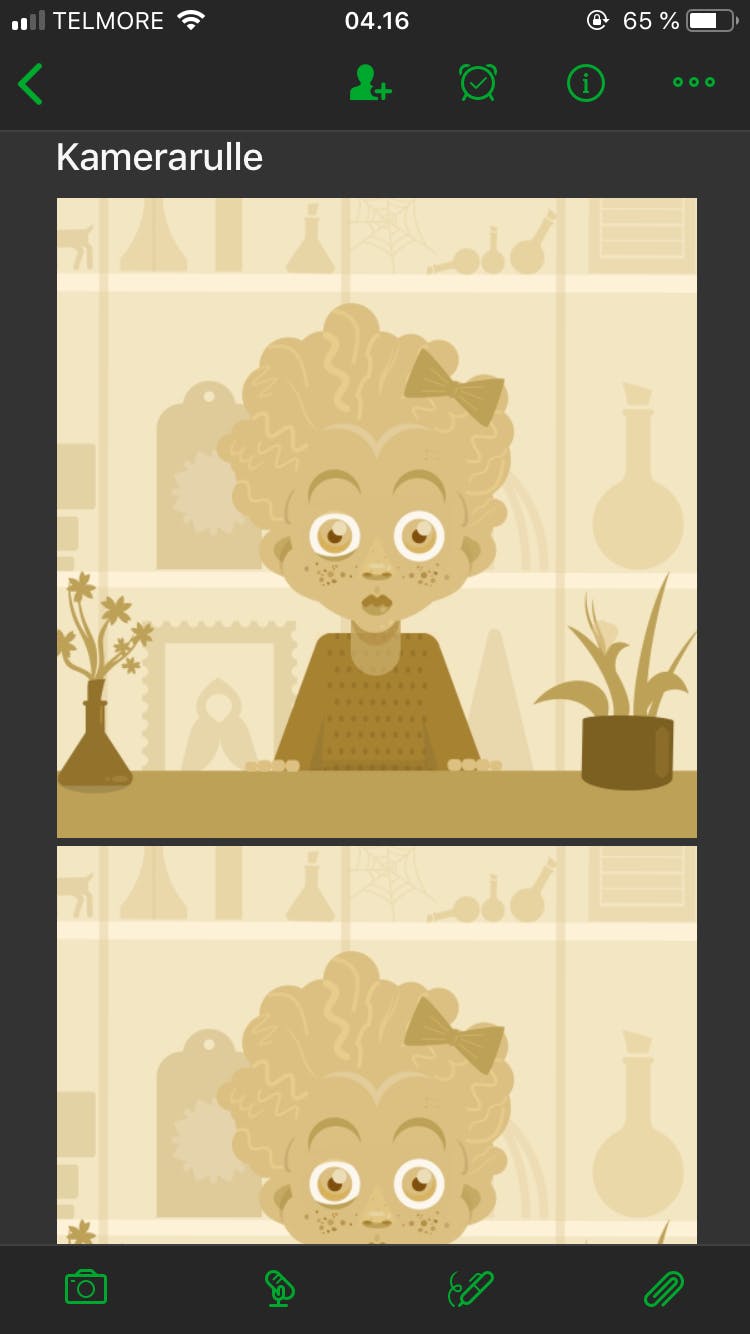Open note info
The width and height of the screenshot is (750, 1334).
[586, 83]
